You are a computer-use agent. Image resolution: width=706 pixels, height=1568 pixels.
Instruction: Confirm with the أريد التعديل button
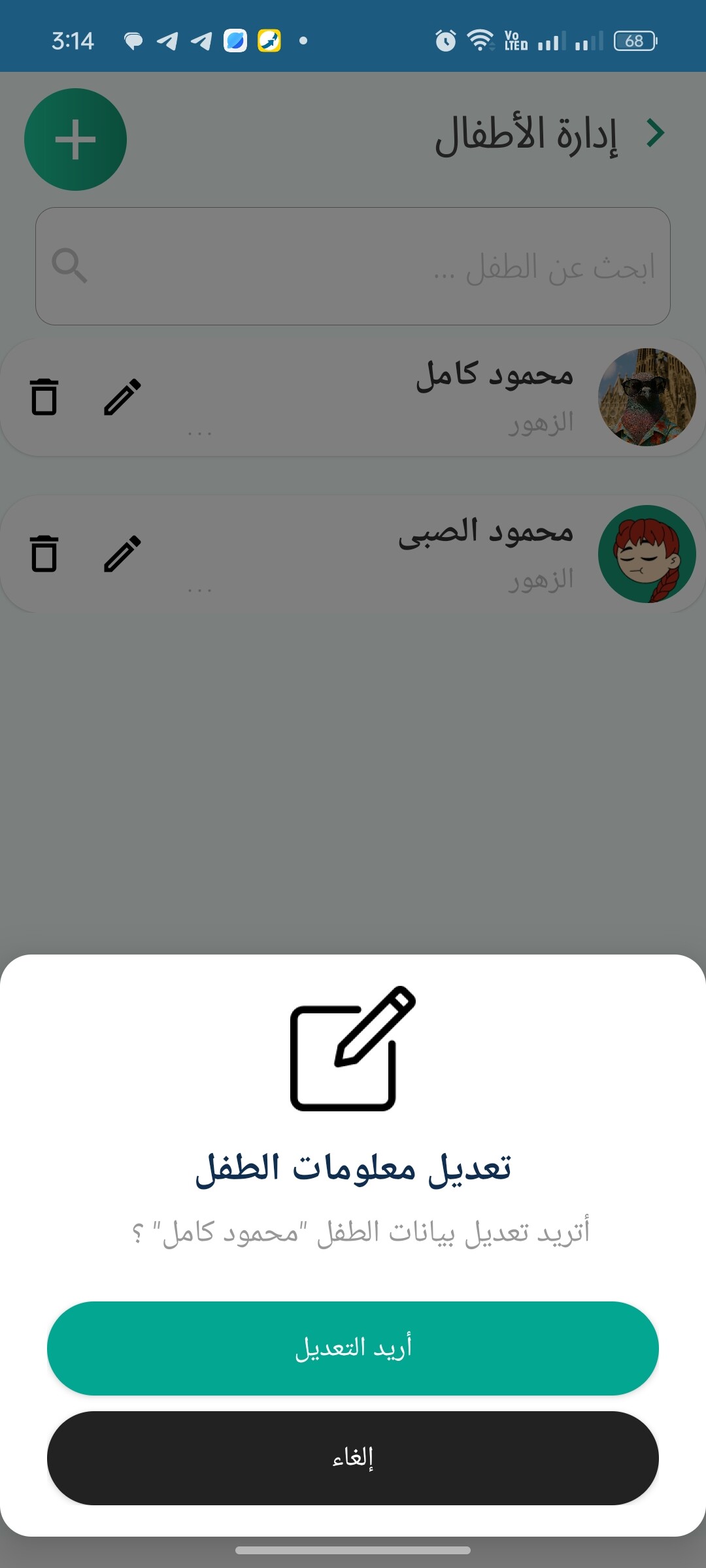coord(353,1348)
